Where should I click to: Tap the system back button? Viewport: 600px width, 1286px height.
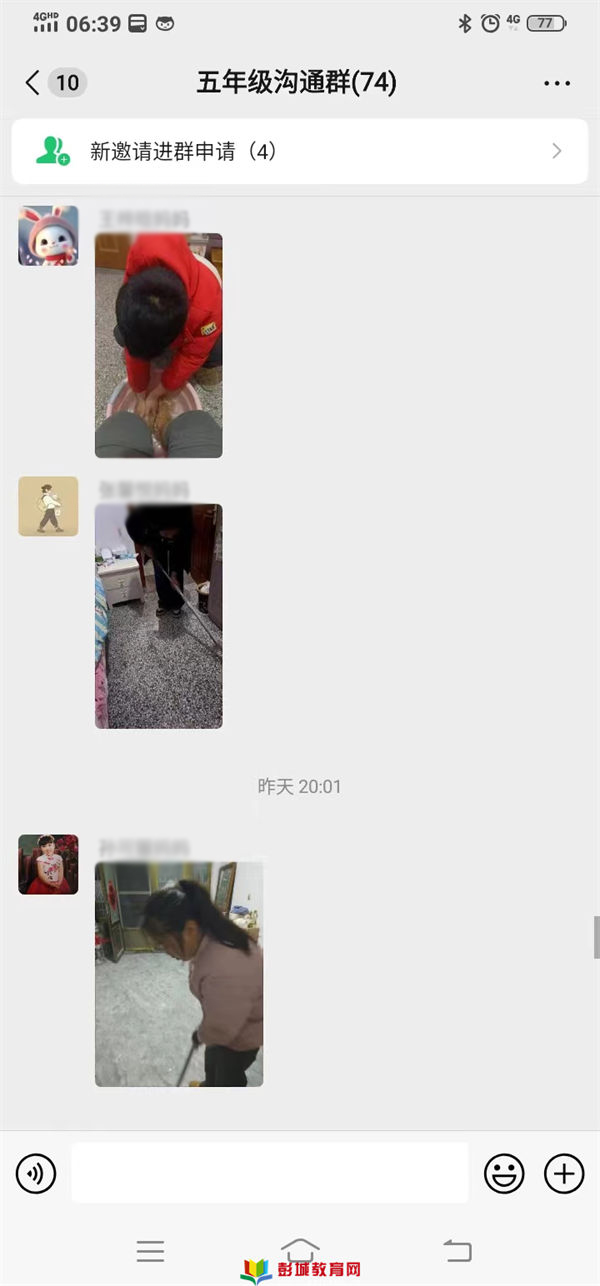[457, 1250]
